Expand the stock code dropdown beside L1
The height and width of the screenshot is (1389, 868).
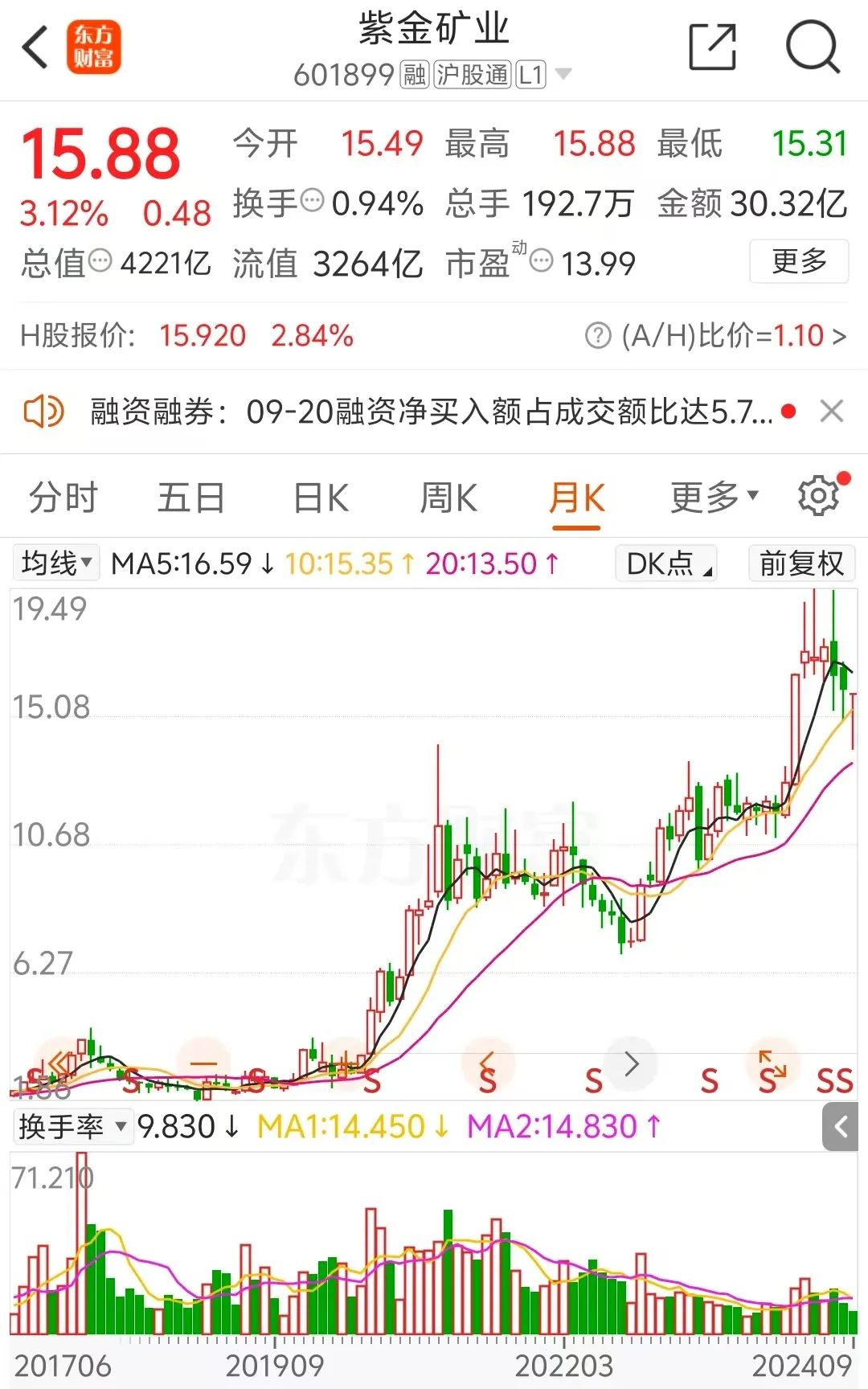click(x=565, y=76)
